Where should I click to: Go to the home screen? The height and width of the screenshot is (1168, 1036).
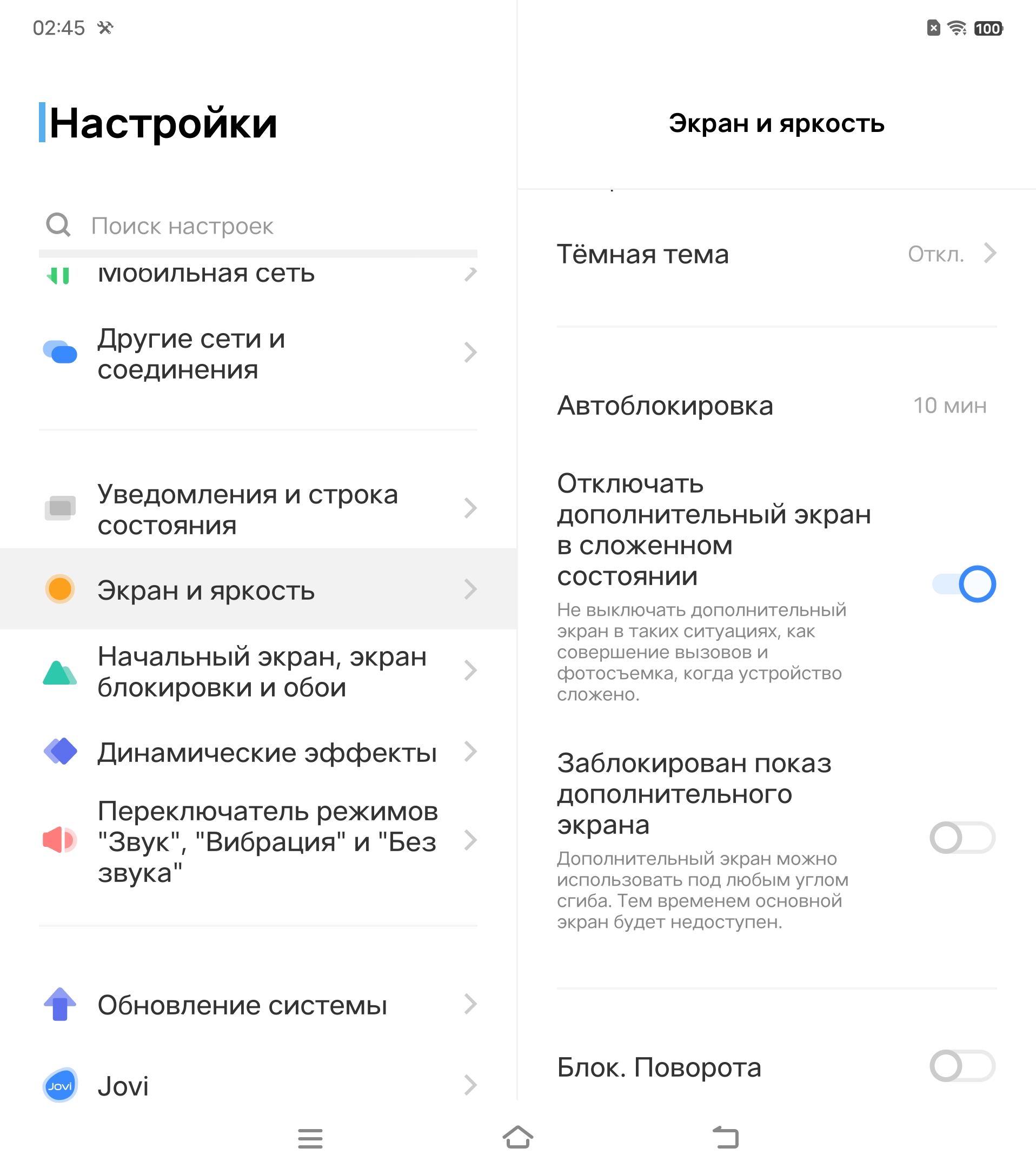coord(517,1137)
